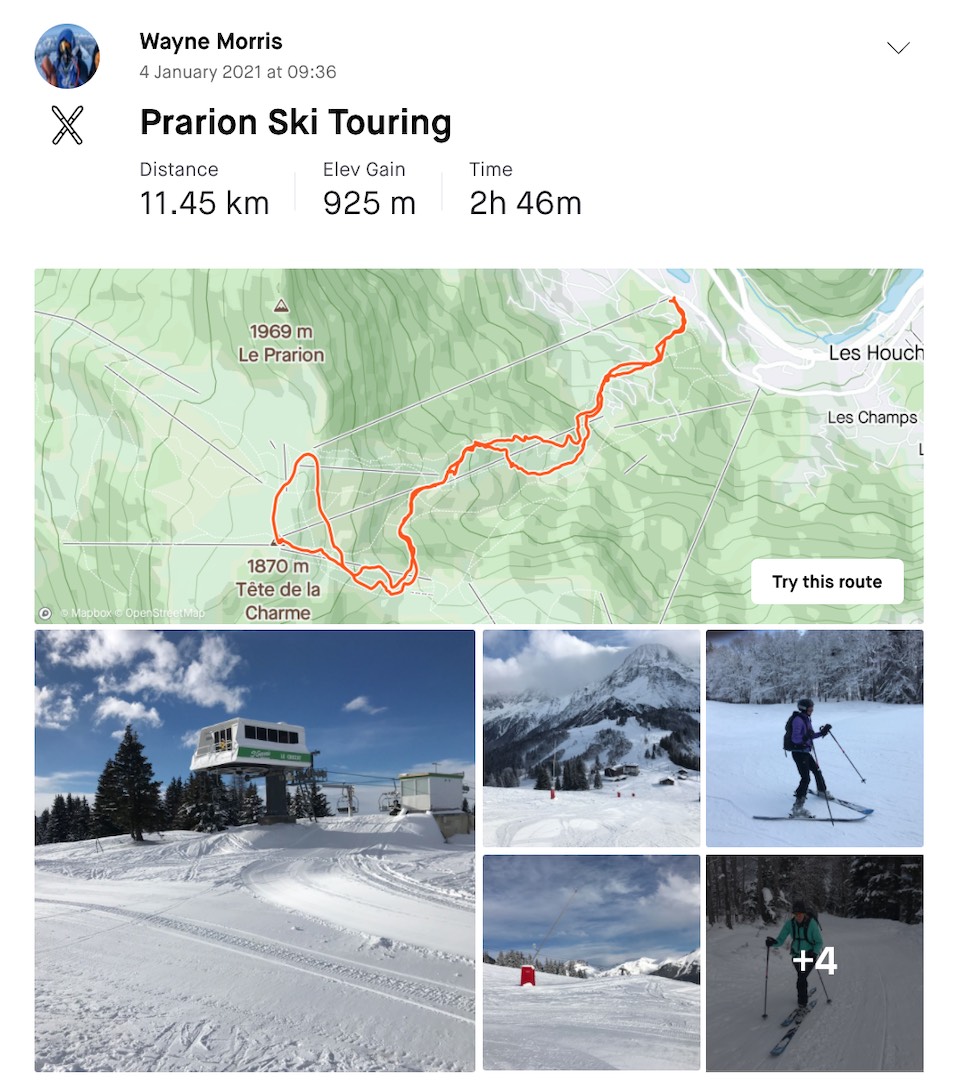Open Wayne Morris's profile picture
The height and width of the screenshot is (1085, 960).
coord(67,56)
